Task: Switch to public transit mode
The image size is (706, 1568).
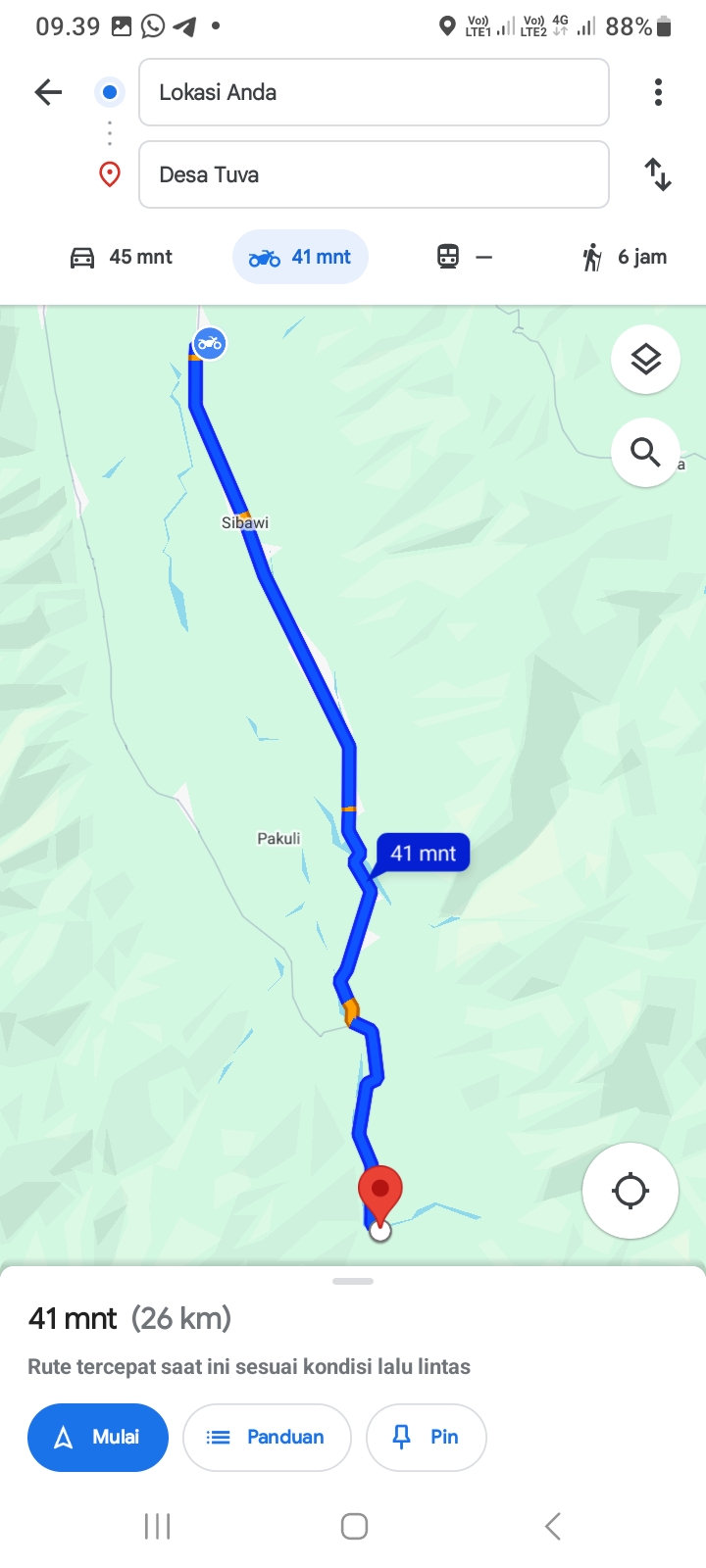Action: pos(464,257)
